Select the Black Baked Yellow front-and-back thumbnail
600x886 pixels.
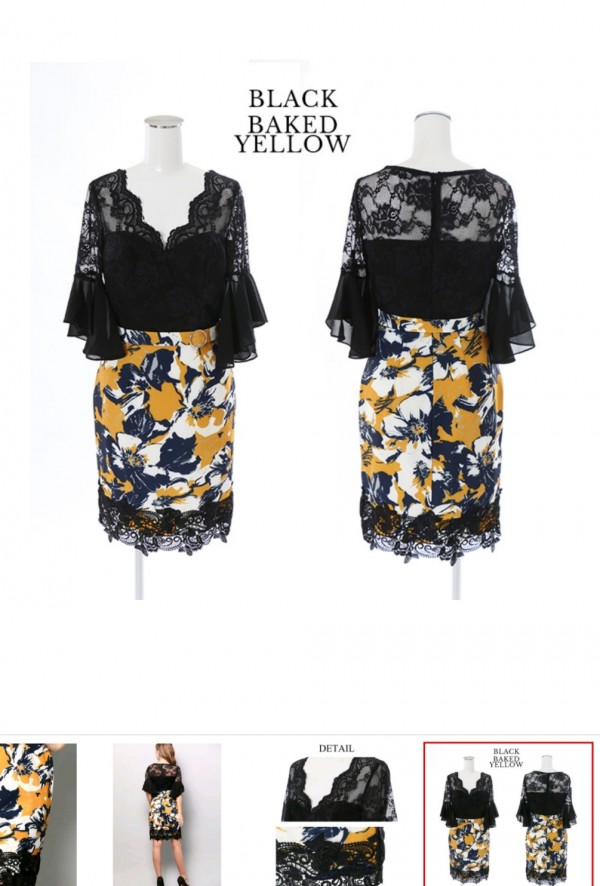point(507,813)
